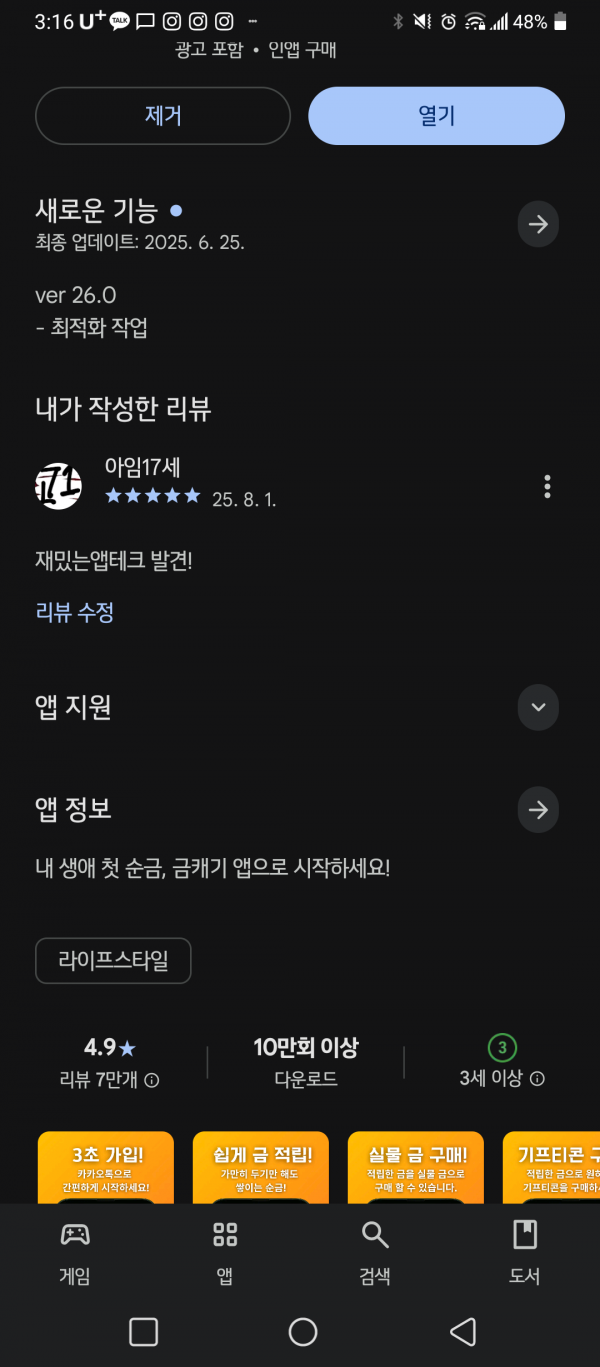Open the 실물 금 구매 screenshot
The image size is (600, 1367).
(416, 1167)
